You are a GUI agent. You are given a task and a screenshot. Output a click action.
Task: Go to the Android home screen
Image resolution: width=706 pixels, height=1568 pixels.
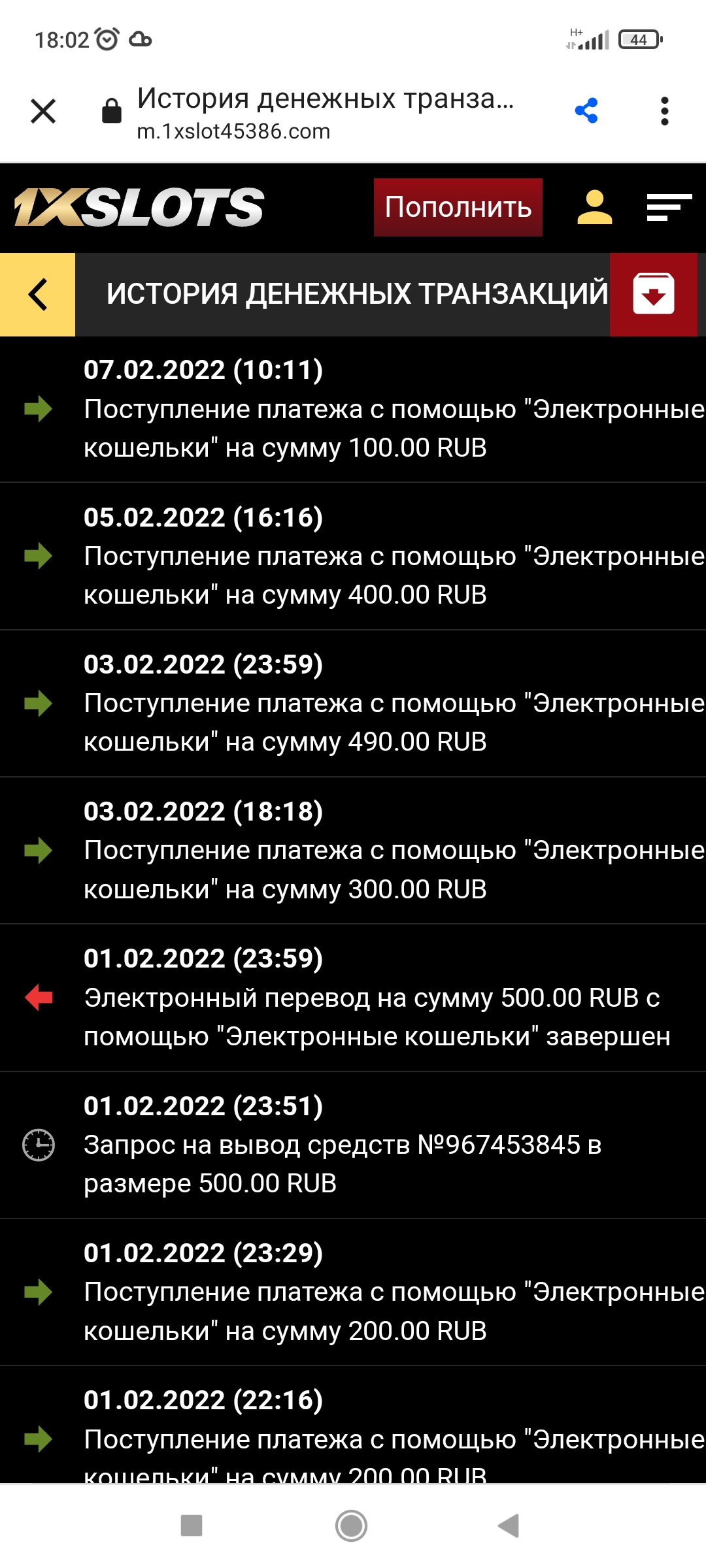point(351,1526)
